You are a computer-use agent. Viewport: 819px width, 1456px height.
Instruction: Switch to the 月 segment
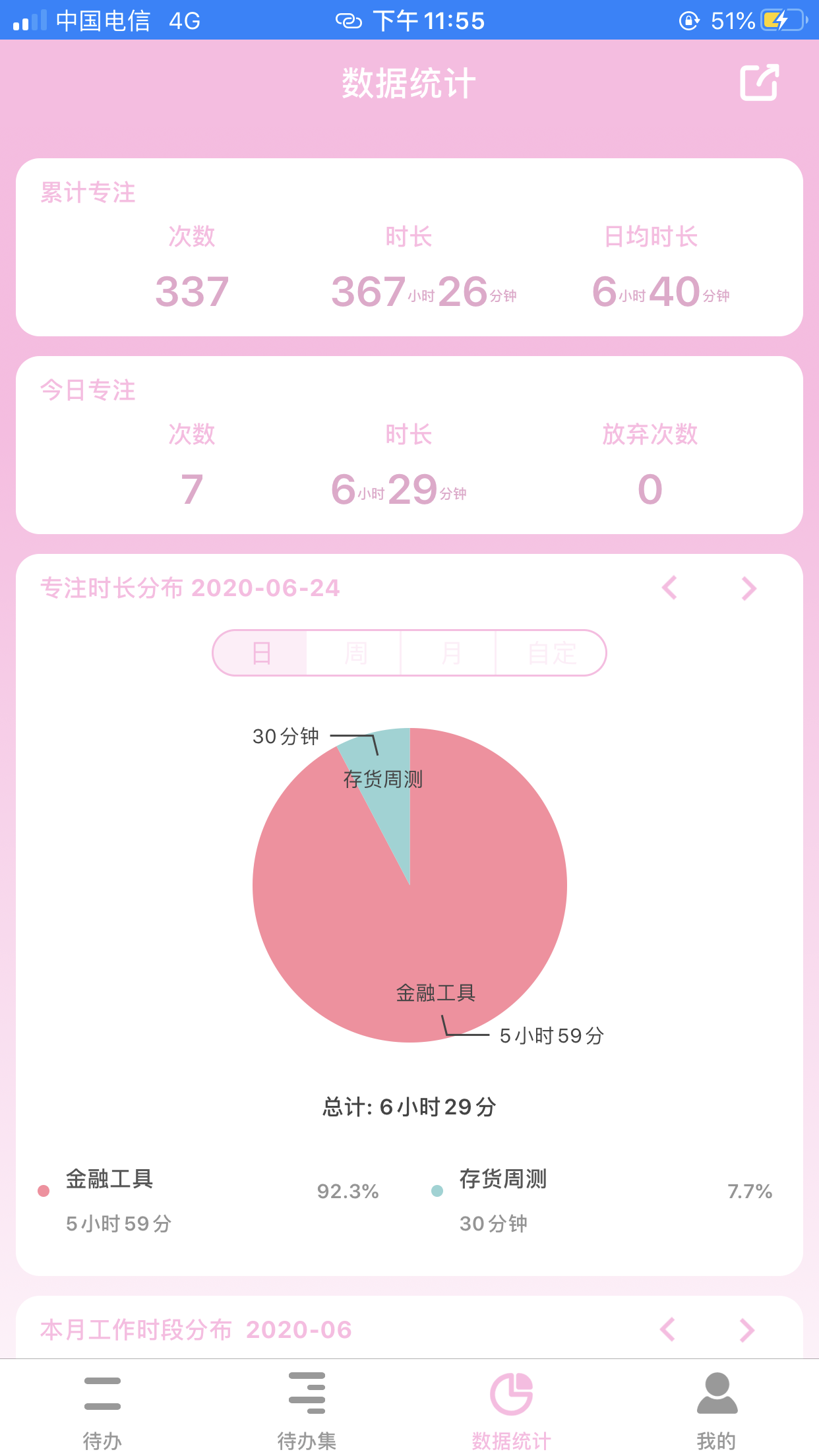click(450, 653)
